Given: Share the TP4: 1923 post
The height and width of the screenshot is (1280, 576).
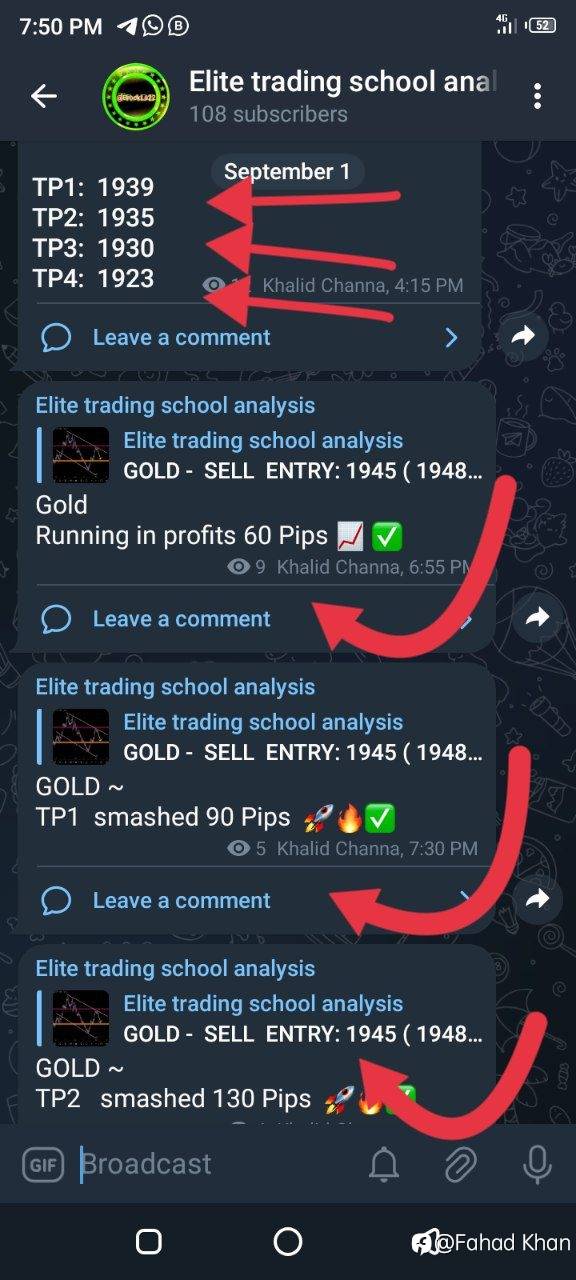Looking at the screenshot, I should coord(524,337).
